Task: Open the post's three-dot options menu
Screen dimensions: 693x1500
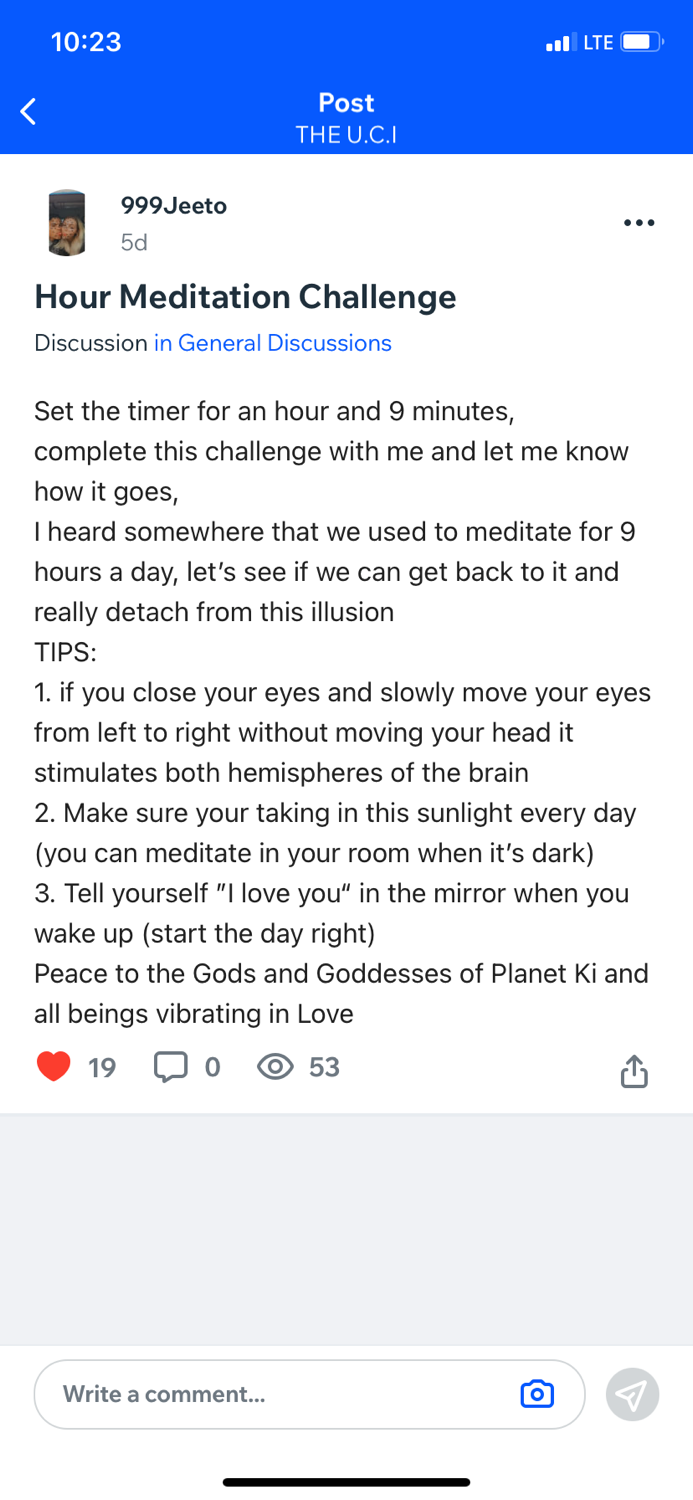Action: point(638,223)
